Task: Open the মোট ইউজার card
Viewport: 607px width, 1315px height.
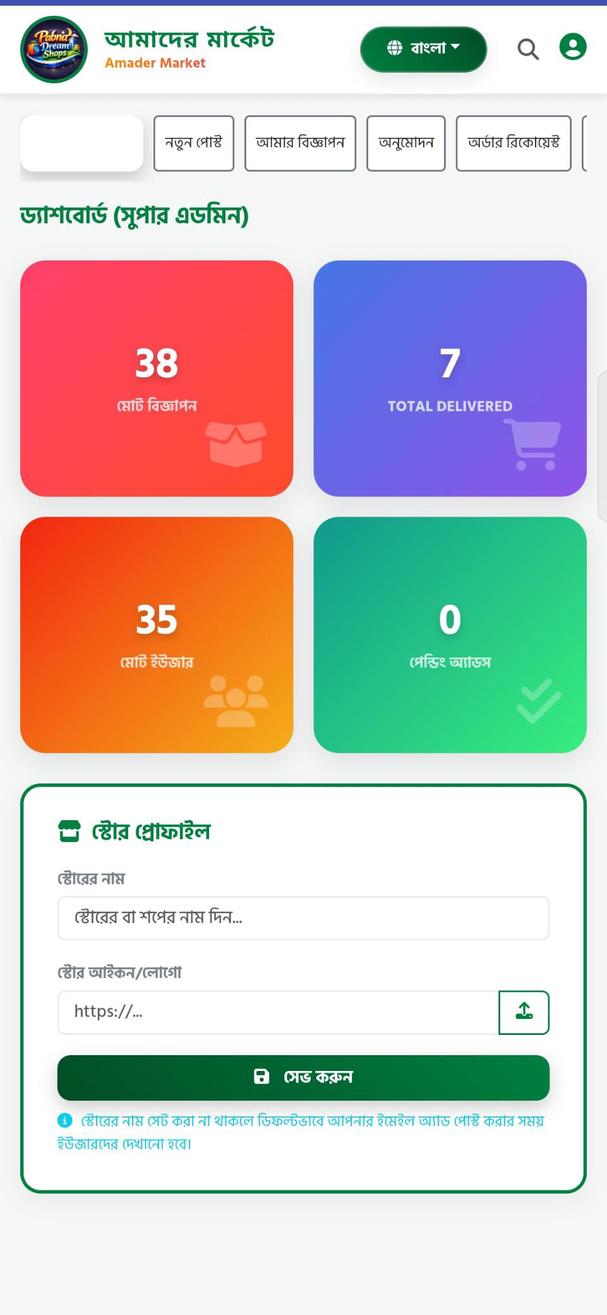Action: point(157,635)
